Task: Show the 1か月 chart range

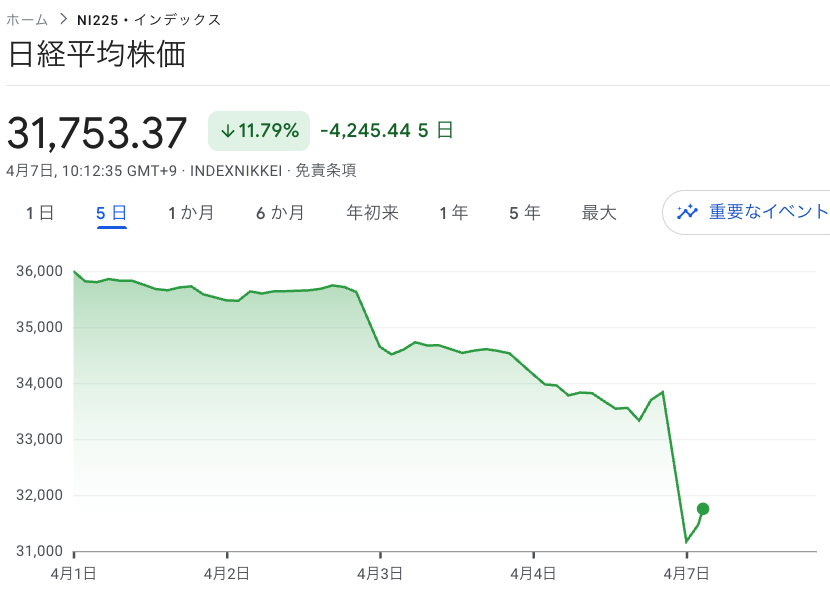Action: tap(190, 212)
